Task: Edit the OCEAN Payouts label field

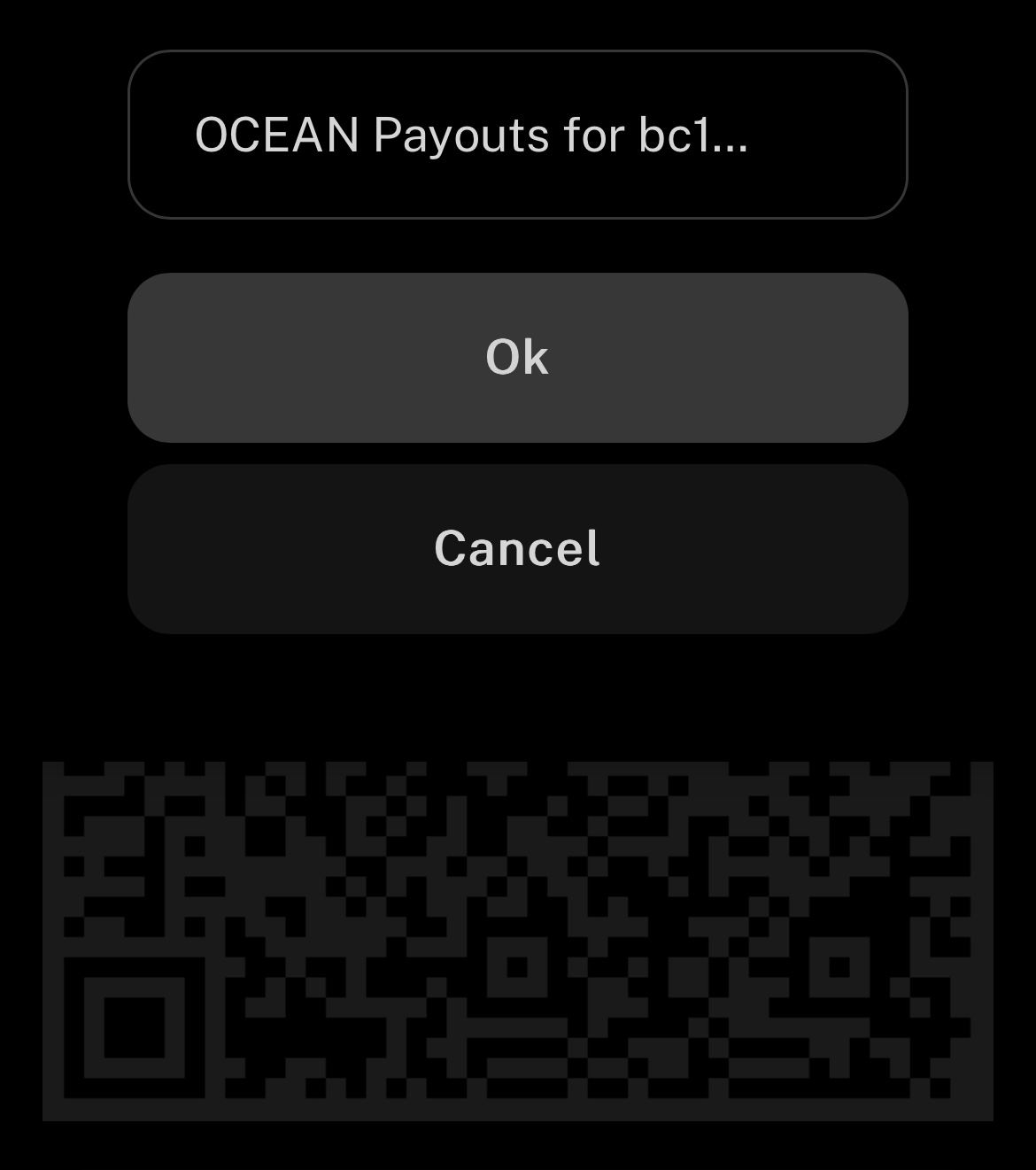Action: click(x=517, y=135)
